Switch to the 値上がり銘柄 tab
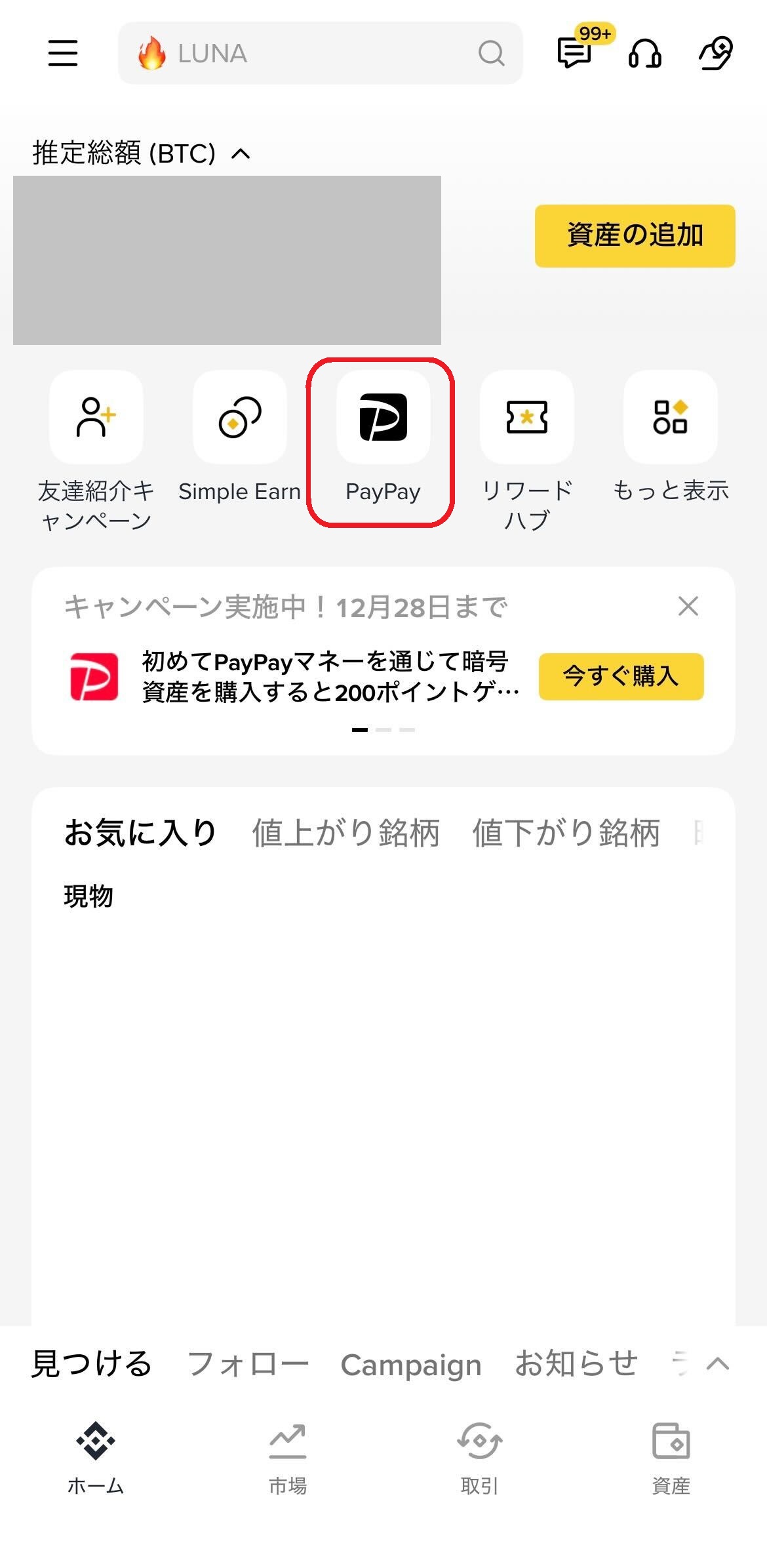This screenshot has height=1568, width=767. tap(345, 832)
